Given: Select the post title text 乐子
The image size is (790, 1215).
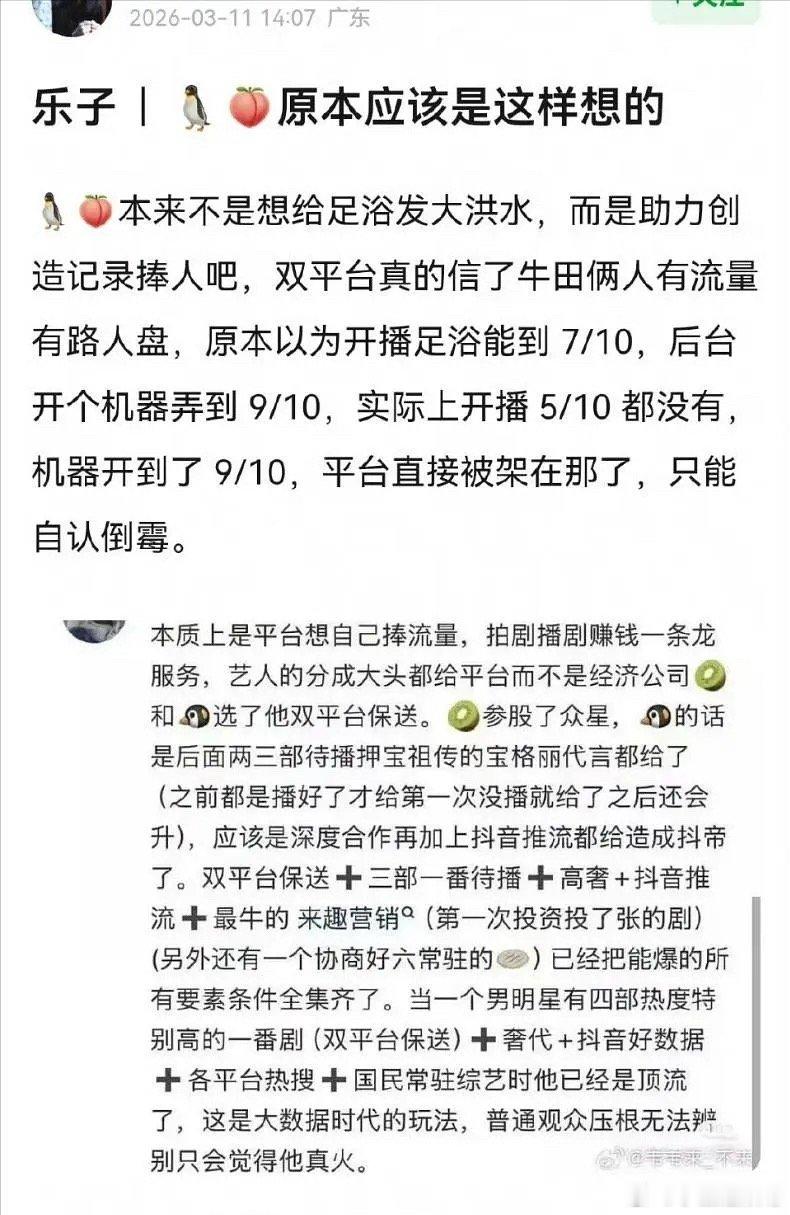Looking at the screenshot, I should tap(70, 106).
